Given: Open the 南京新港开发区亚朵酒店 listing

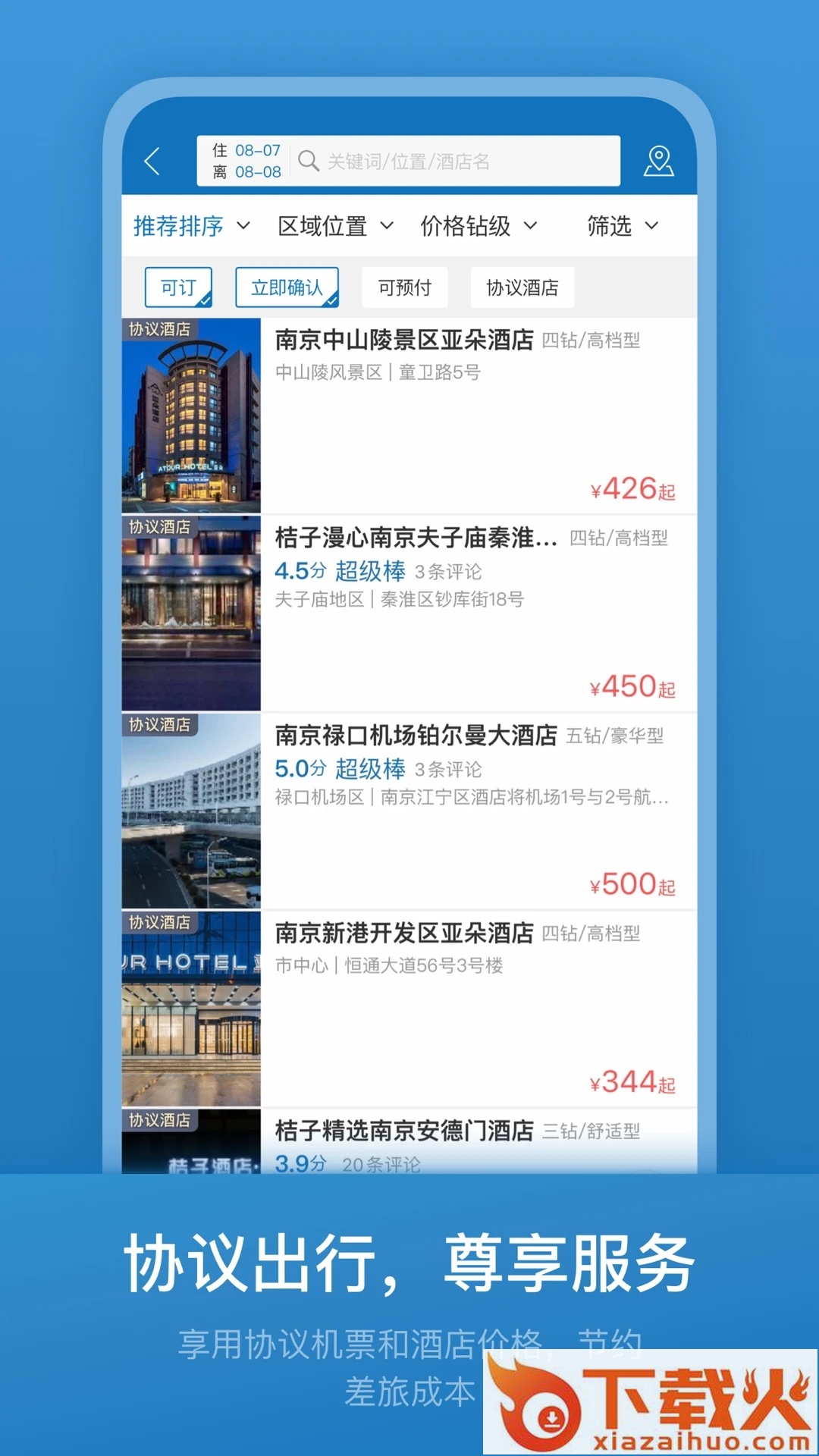Looking at the screenshot, I should tap(403, 934).
